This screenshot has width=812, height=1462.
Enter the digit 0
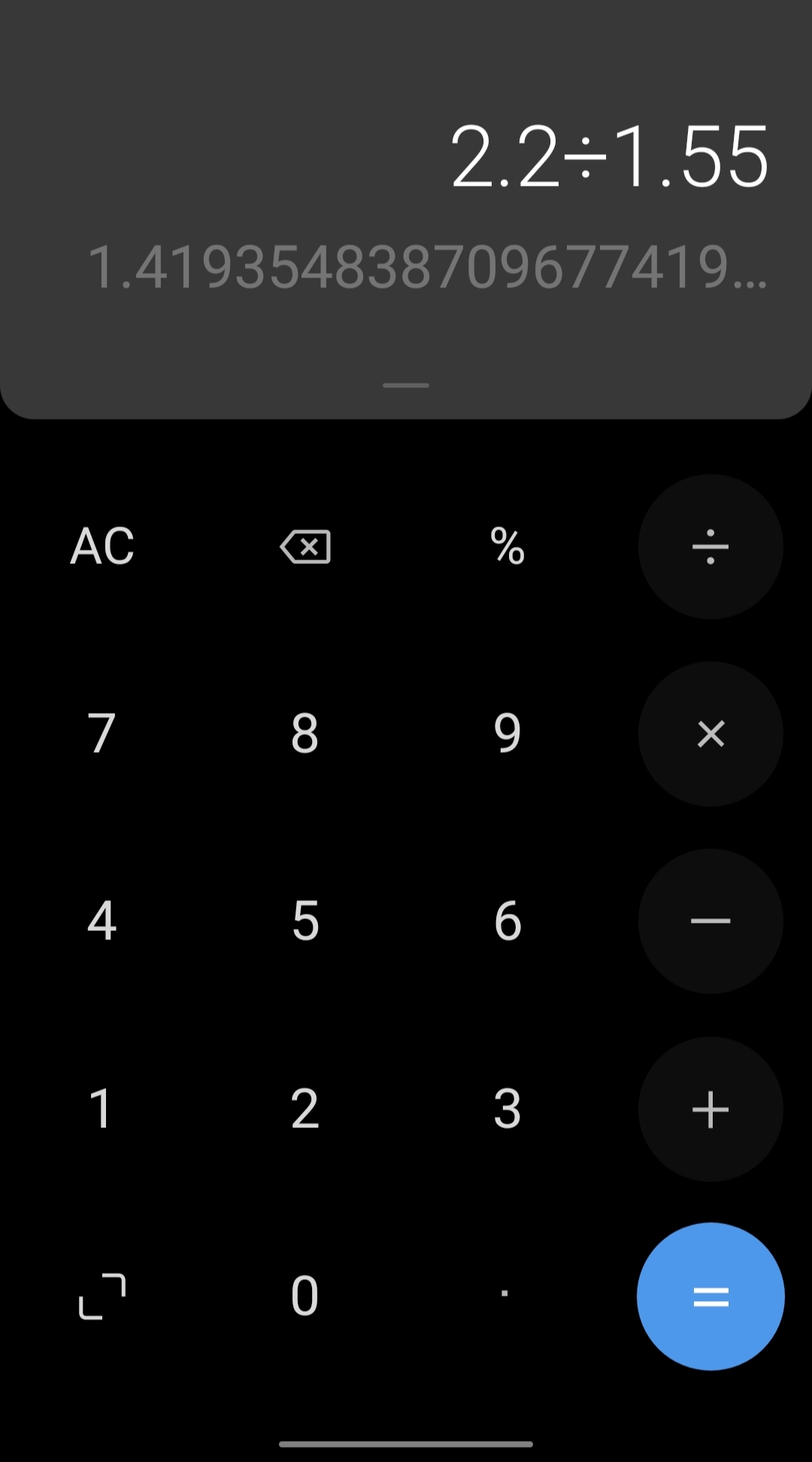pyautogui.click(x=304, y=1297)
